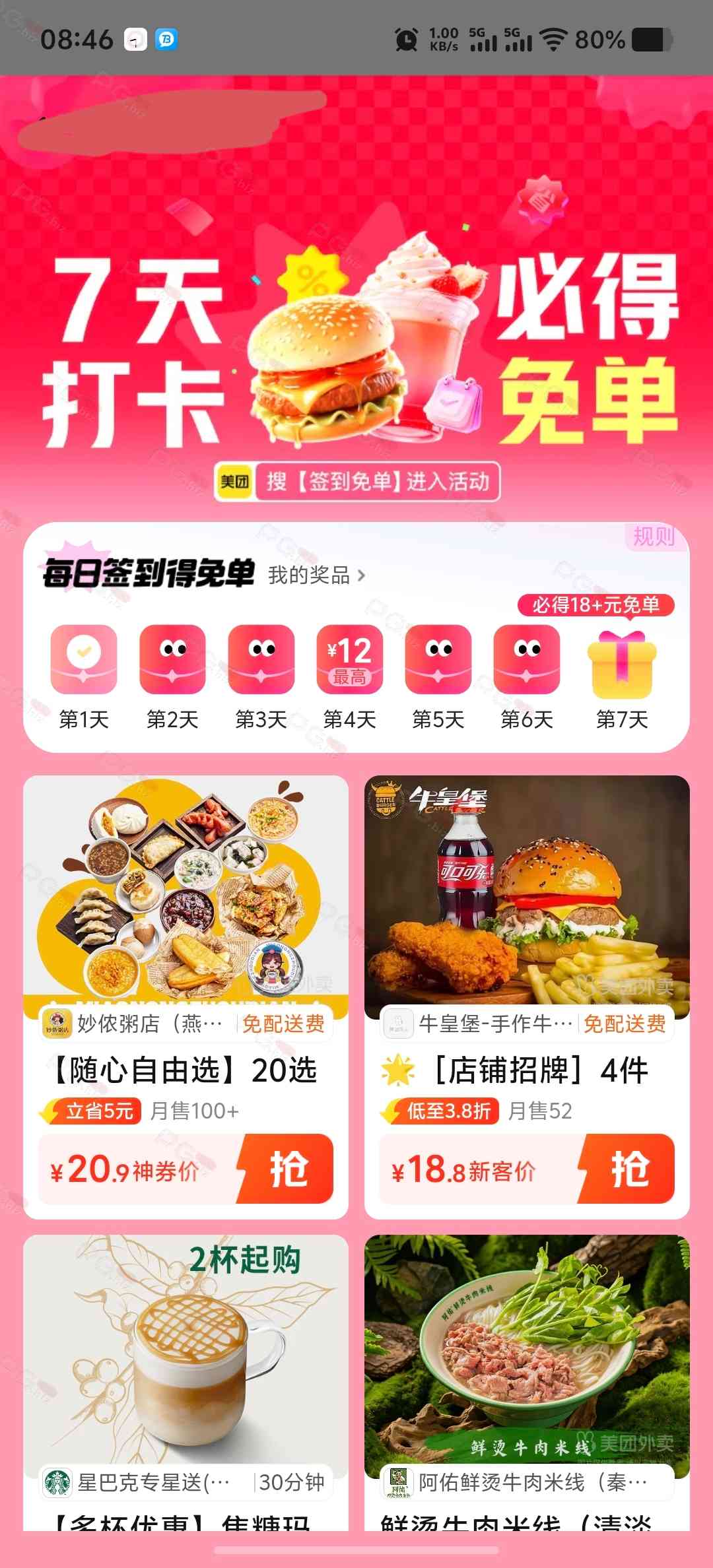Viewport: 713px width, 1568px height.
Task: Open the 牛皇堡 店铺招牌 card
Action: 527,924
